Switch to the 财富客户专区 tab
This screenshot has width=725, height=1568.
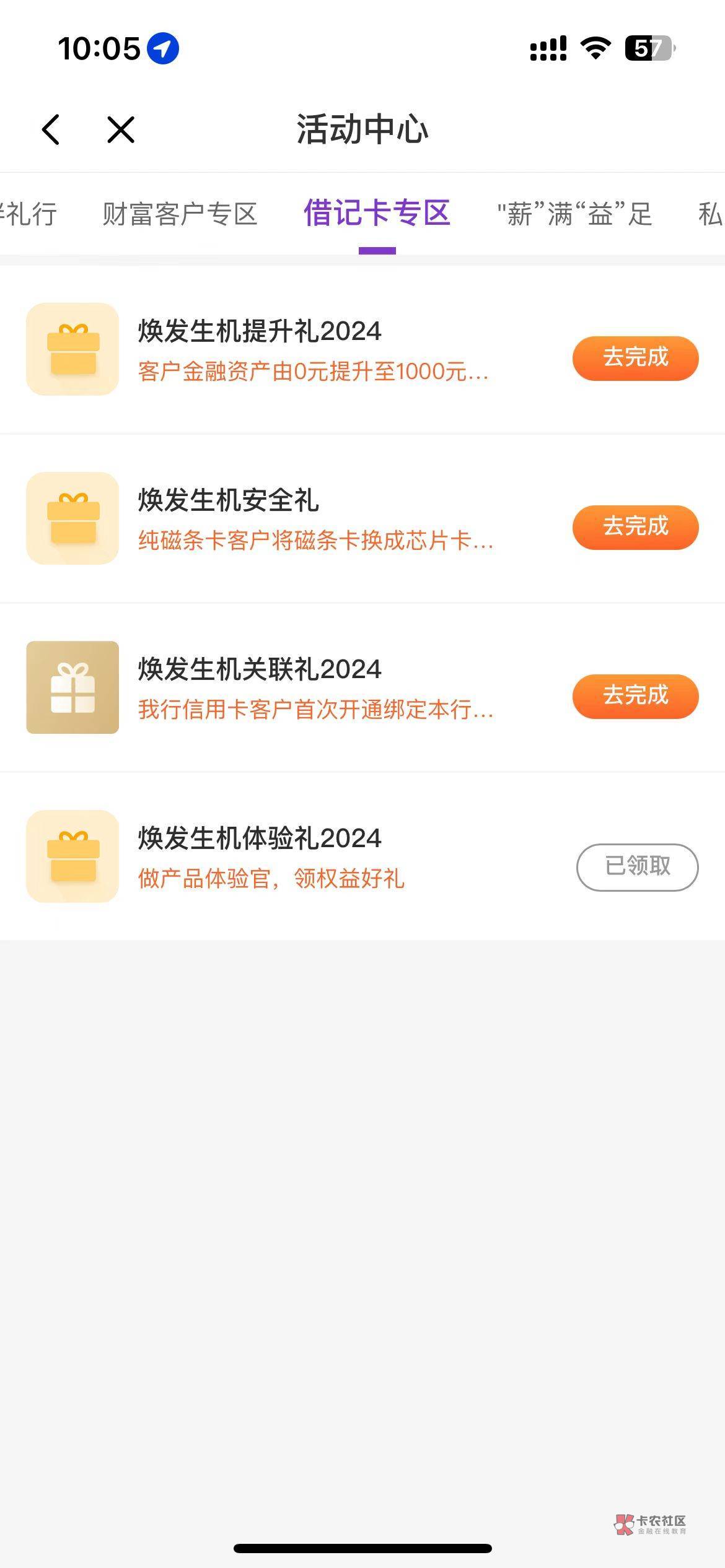180,214
